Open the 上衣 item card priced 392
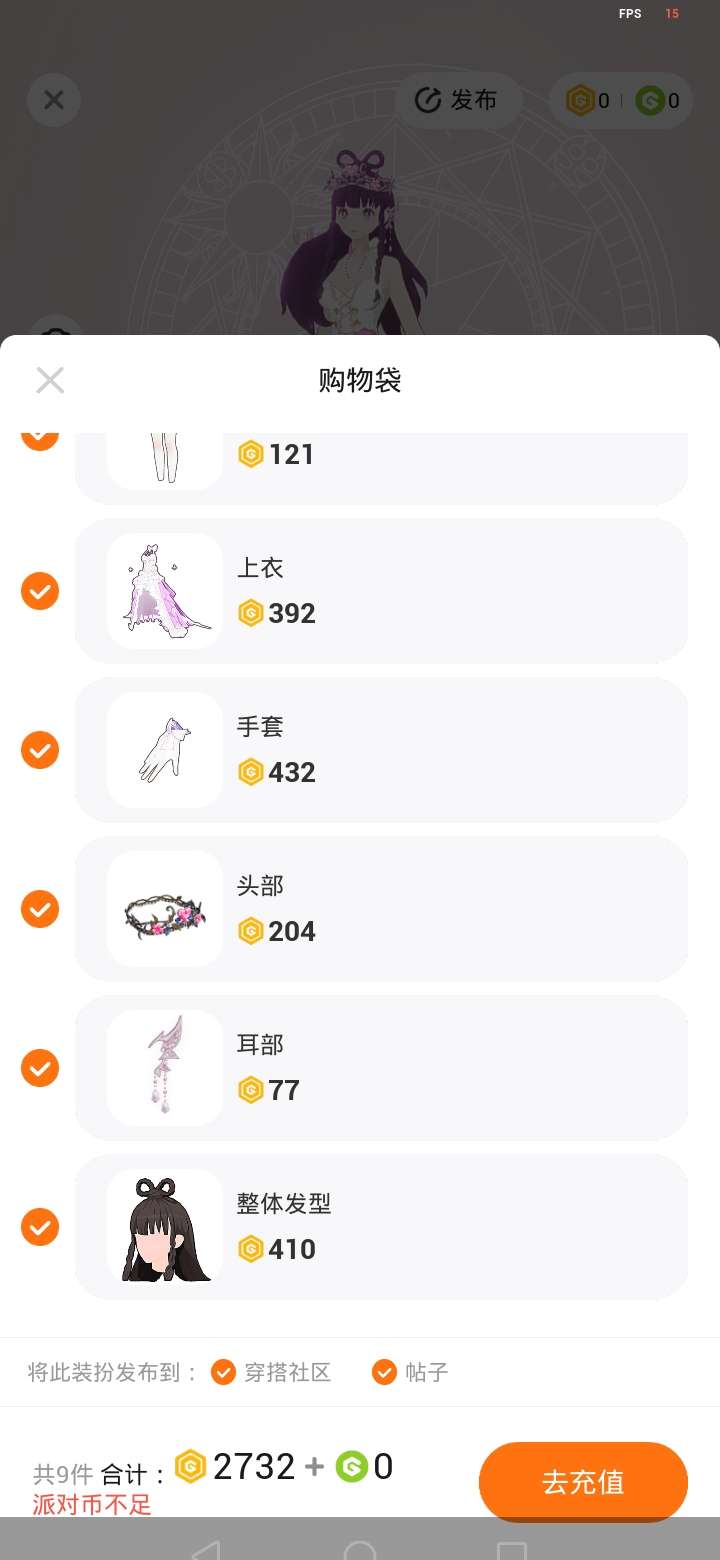The width and height of the screenshot is (720, 1560). 380,591
